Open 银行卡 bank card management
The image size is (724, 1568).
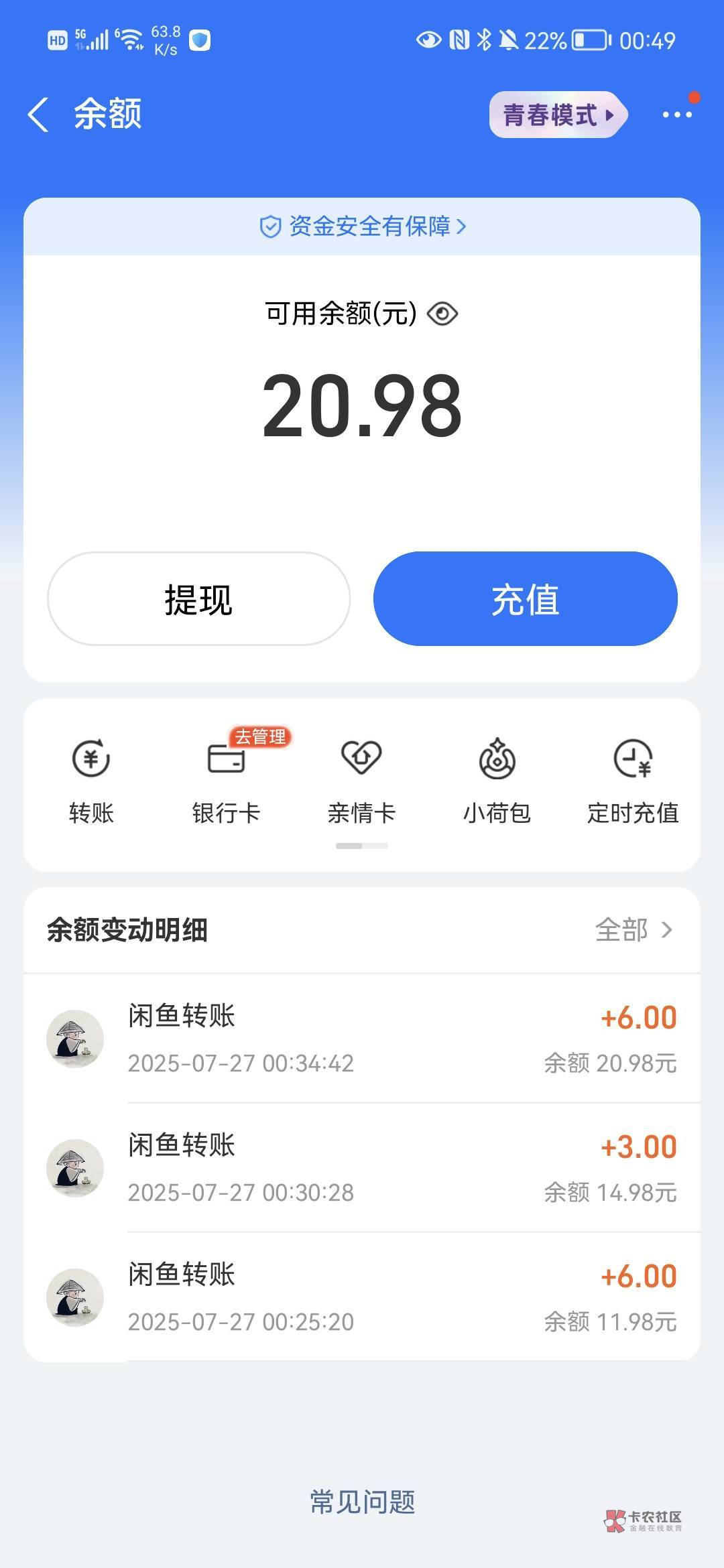click(x=227, y=781)
